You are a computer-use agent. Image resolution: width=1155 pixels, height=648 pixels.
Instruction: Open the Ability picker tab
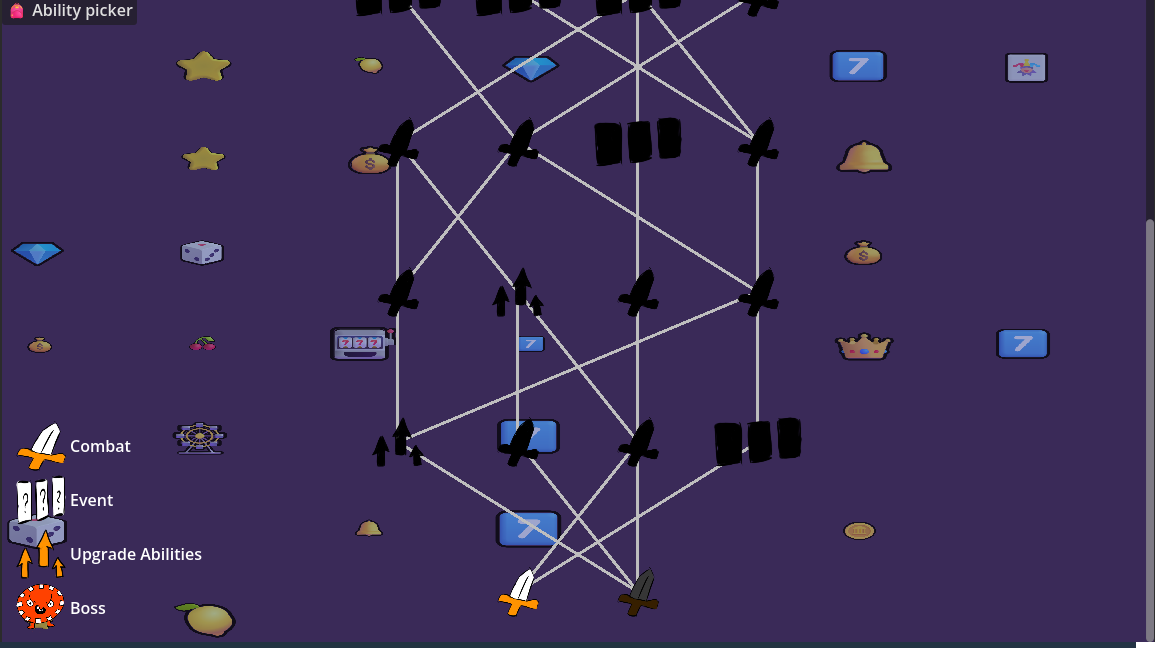point(70,11)
